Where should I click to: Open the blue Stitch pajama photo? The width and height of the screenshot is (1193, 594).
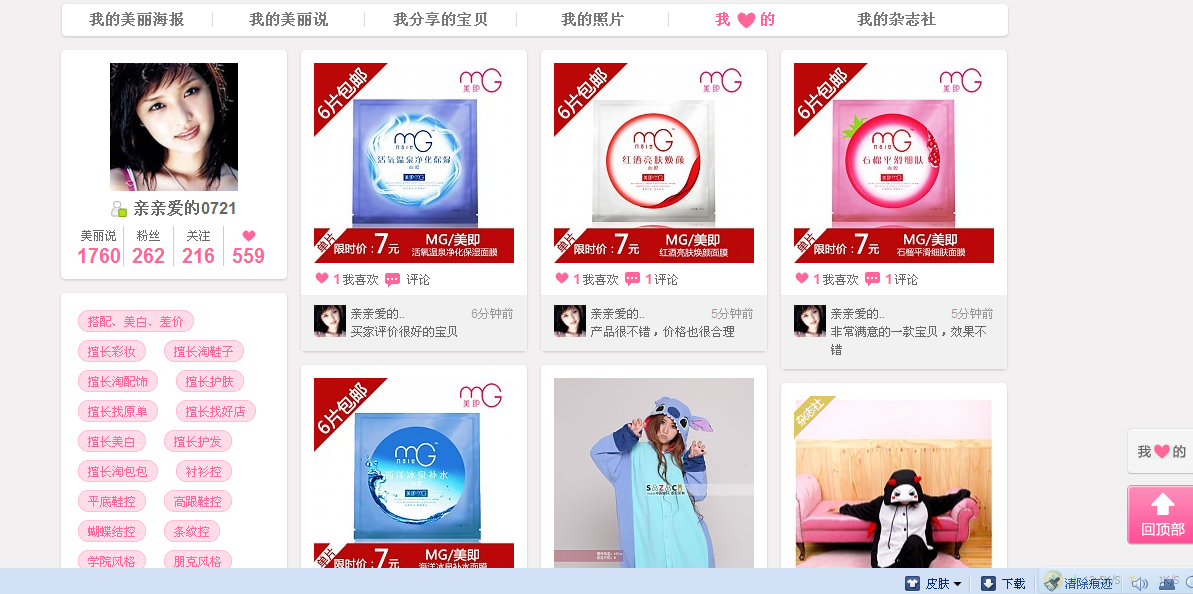(653, 472)
